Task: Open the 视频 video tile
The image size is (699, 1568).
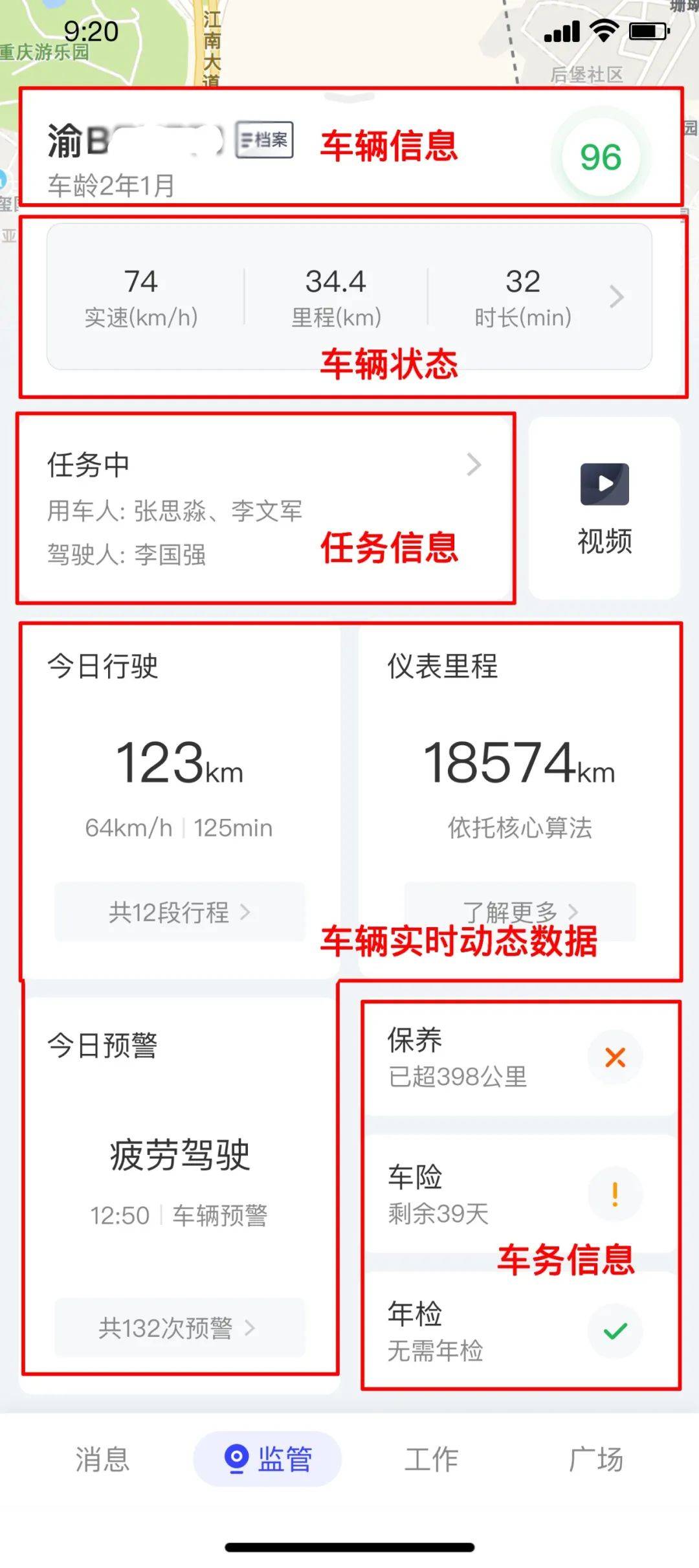Action: pyautogui.click(x=605, y=508)
